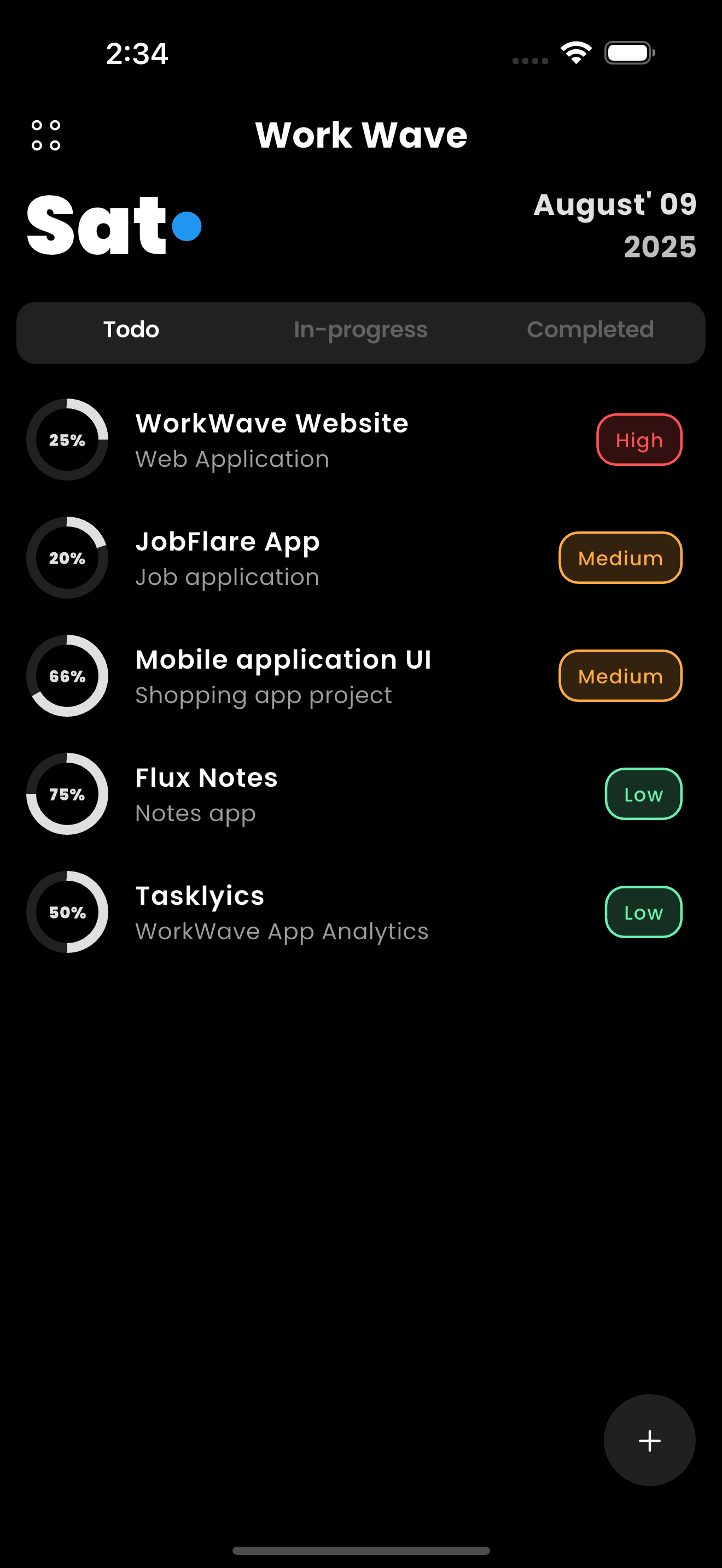Tap the Medium badge on JobFlare App

(620, 558)
